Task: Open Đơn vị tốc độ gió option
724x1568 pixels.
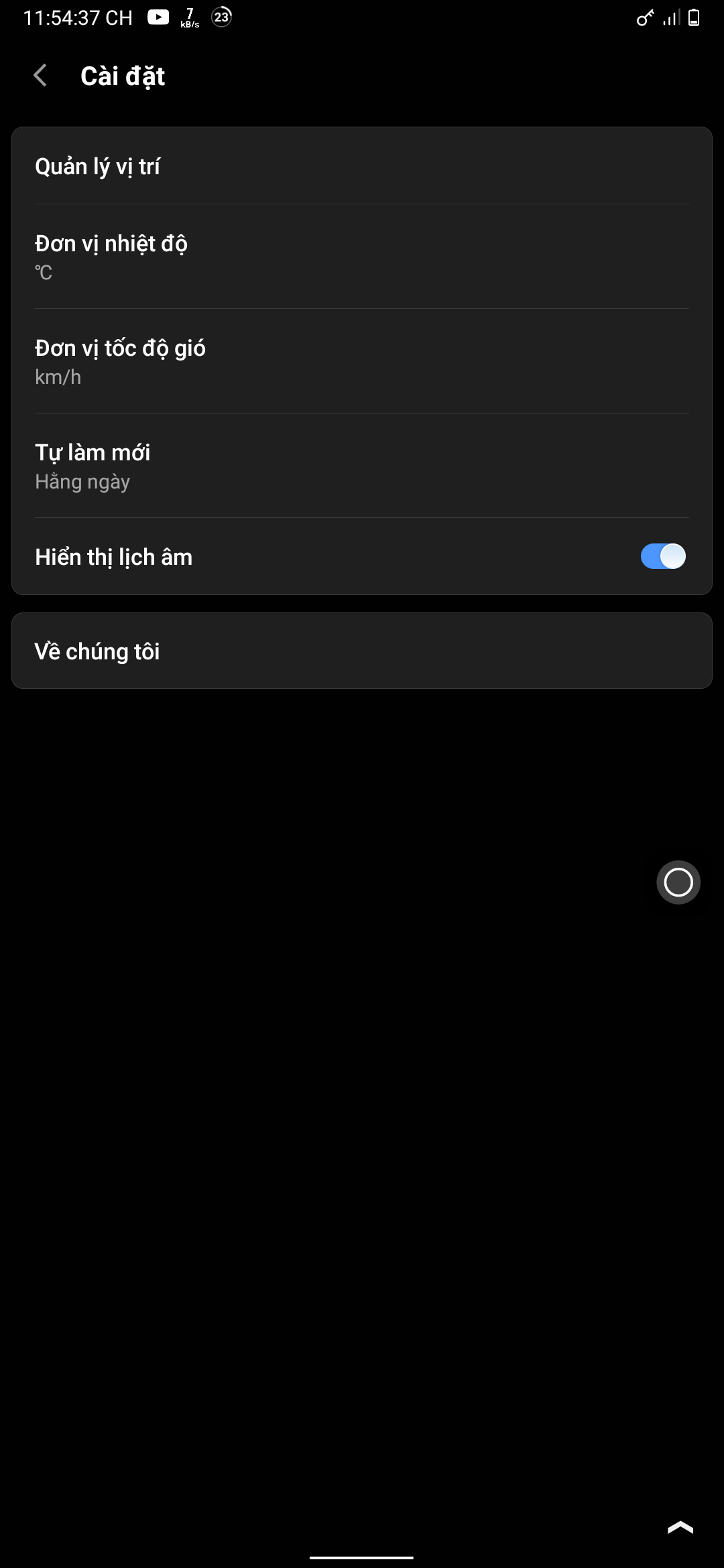Action: 362,361
